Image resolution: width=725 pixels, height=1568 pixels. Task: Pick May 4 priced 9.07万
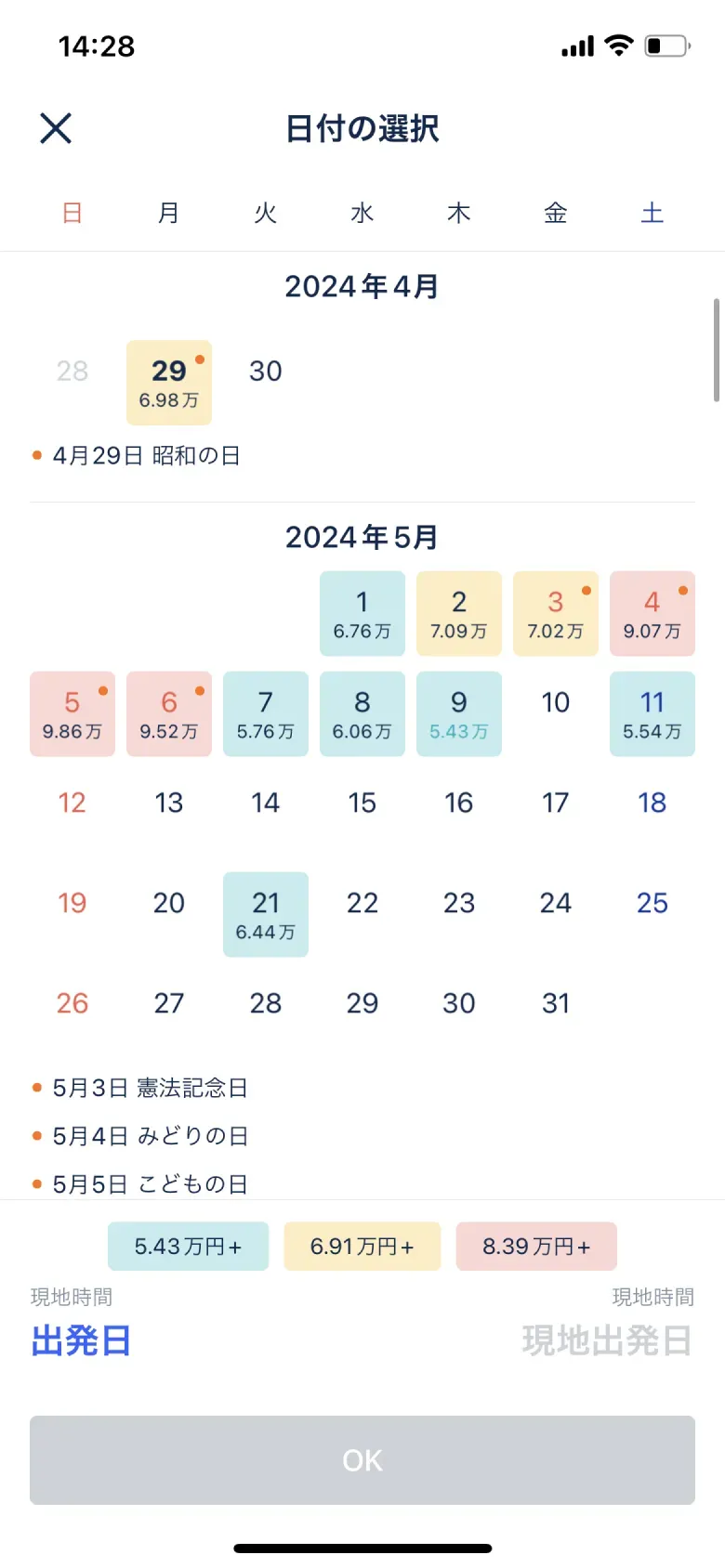(x=652, y=614)
